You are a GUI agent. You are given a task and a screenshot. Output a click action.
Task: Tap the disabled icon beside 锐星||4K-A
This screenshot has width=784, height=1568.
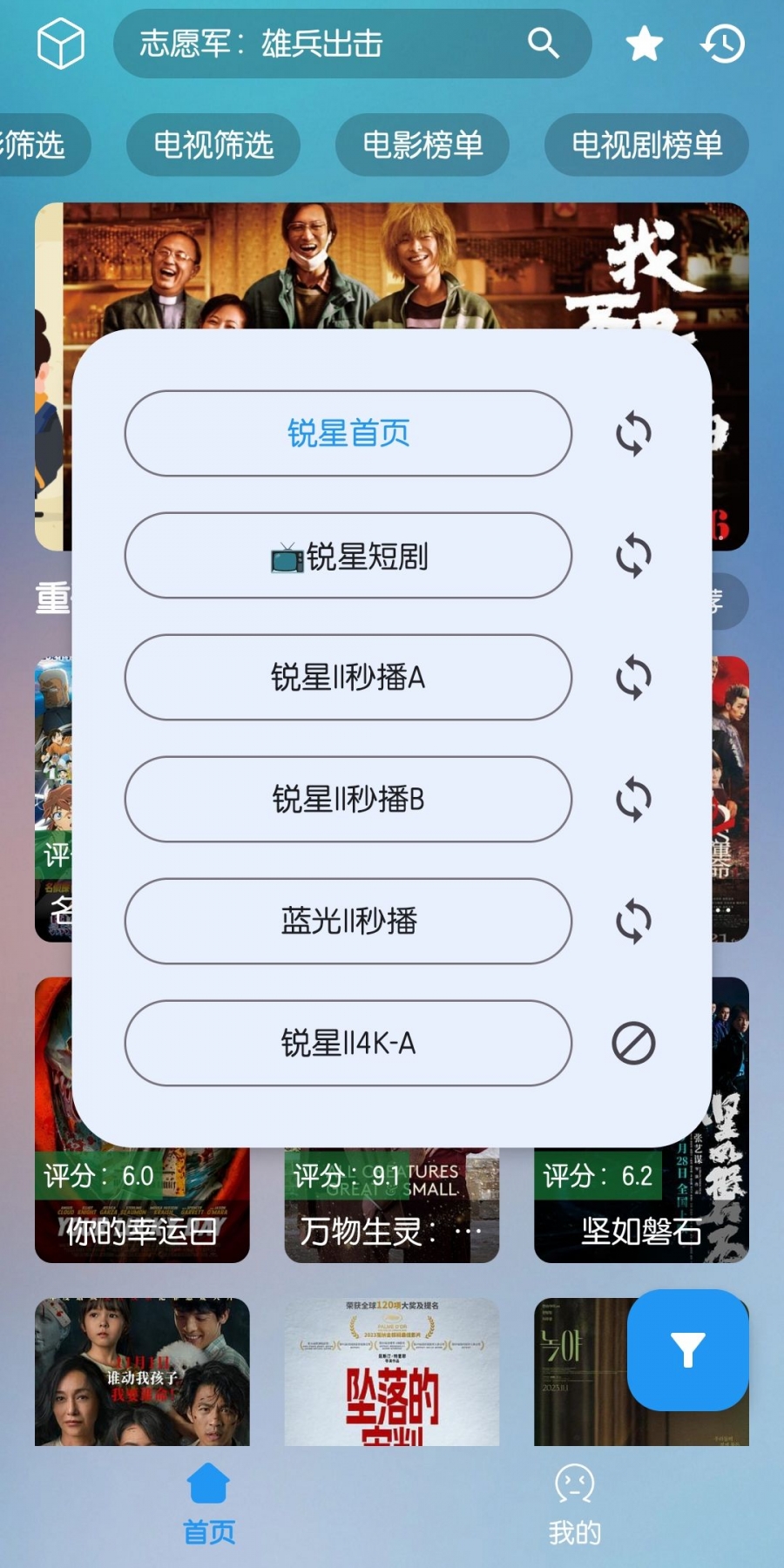tap(633, 1043)
